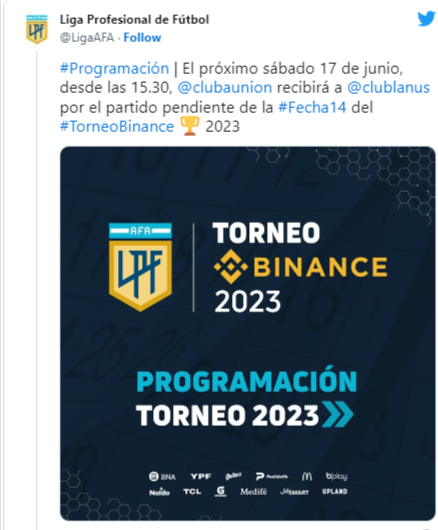
Task: Open the @clubaunion mention
Action: 225,88
